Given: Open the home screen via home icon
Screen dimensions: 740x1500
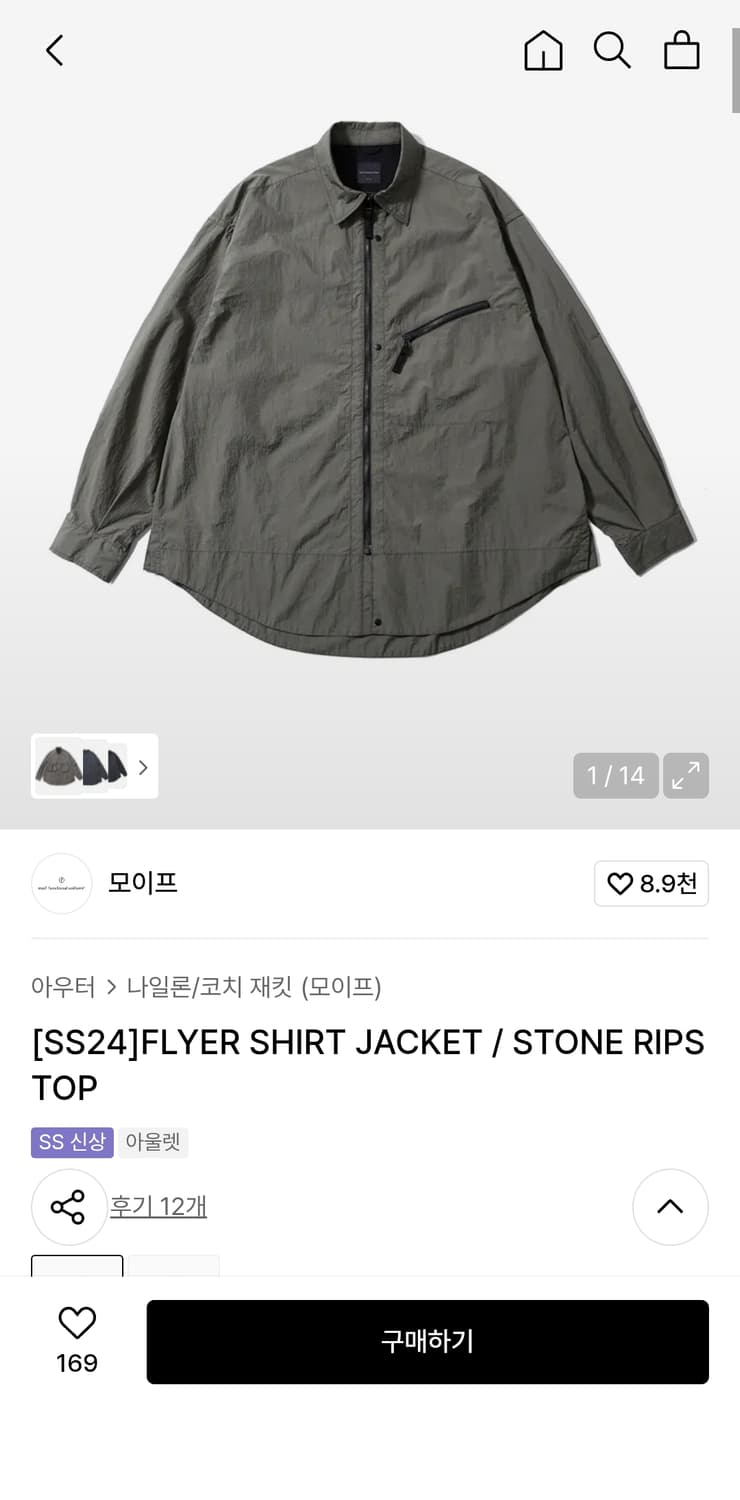Looking at the screenshot, I should click(543, 50).
